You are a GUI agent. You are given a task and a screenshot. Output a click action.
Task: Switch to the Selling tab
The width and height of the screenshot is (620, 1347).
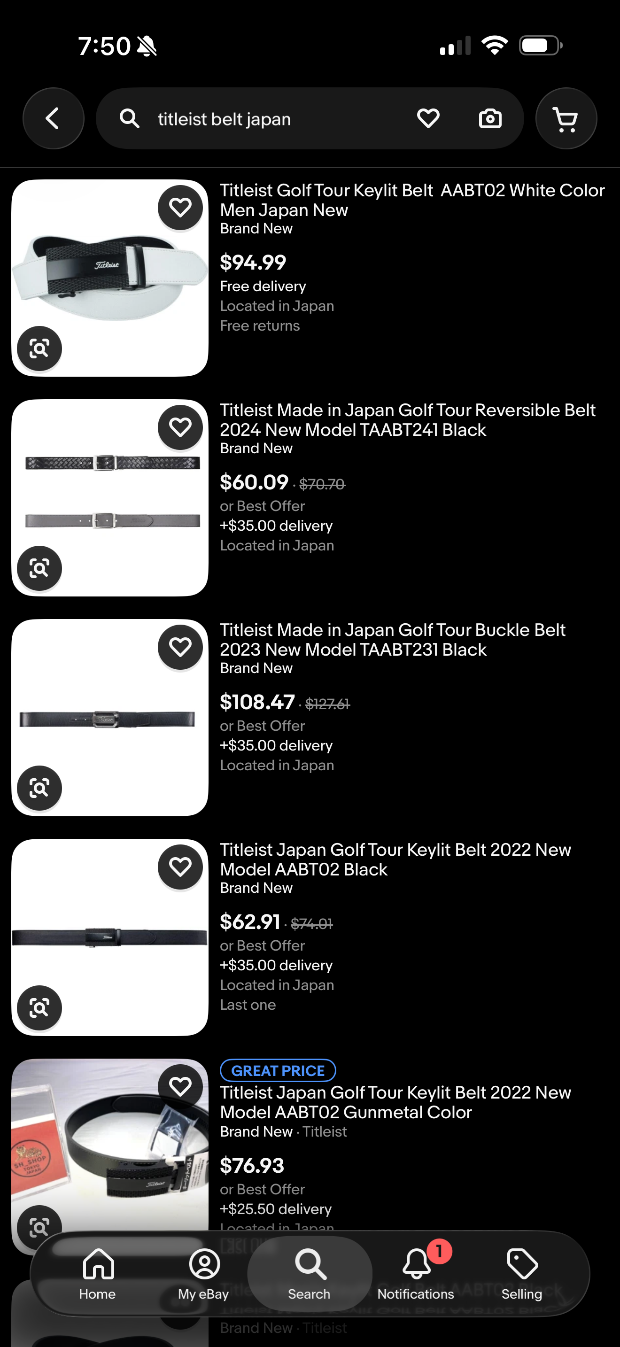point(522,1275)
